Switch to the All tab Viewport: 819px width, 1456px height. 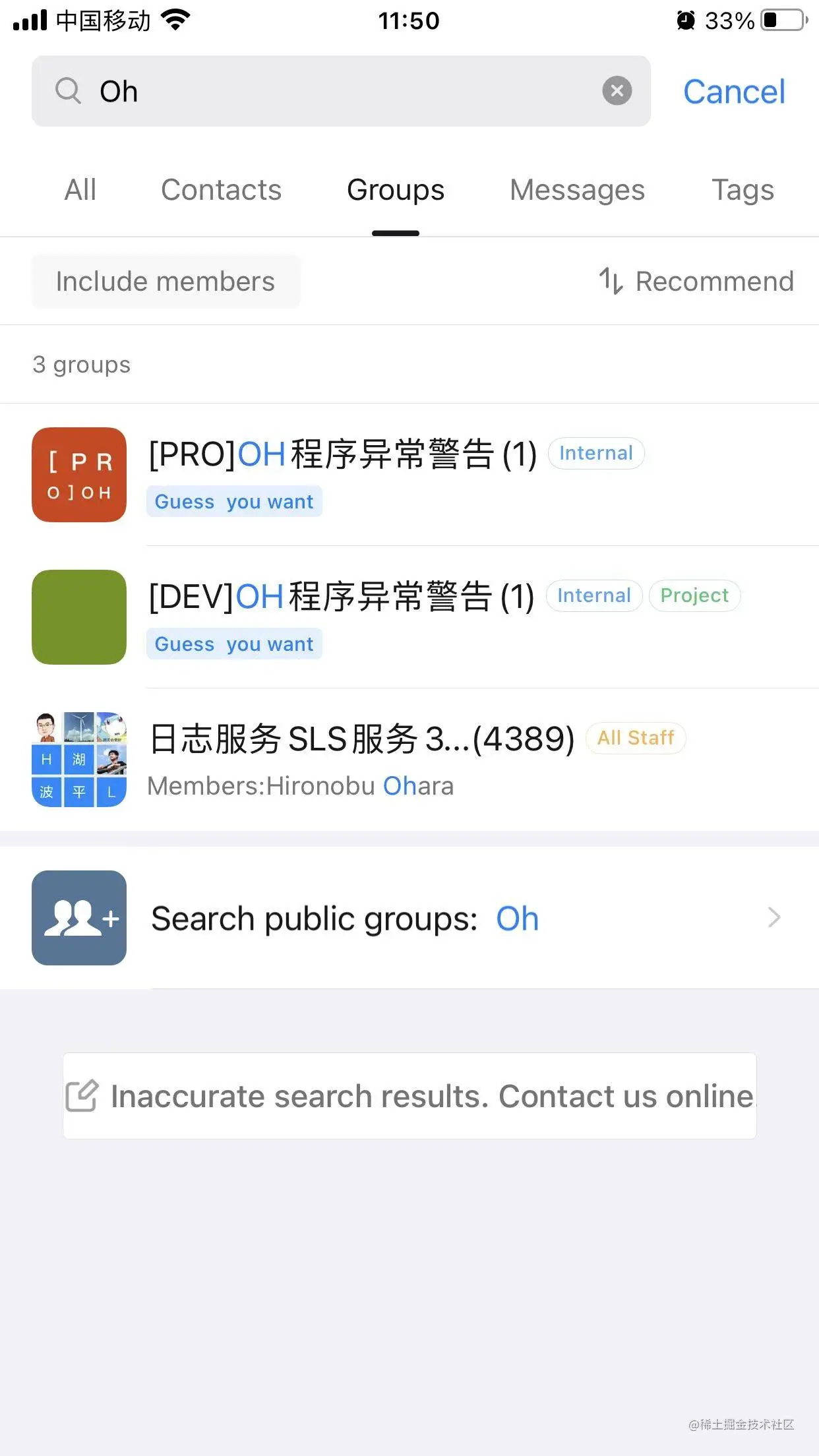(80, 191)
